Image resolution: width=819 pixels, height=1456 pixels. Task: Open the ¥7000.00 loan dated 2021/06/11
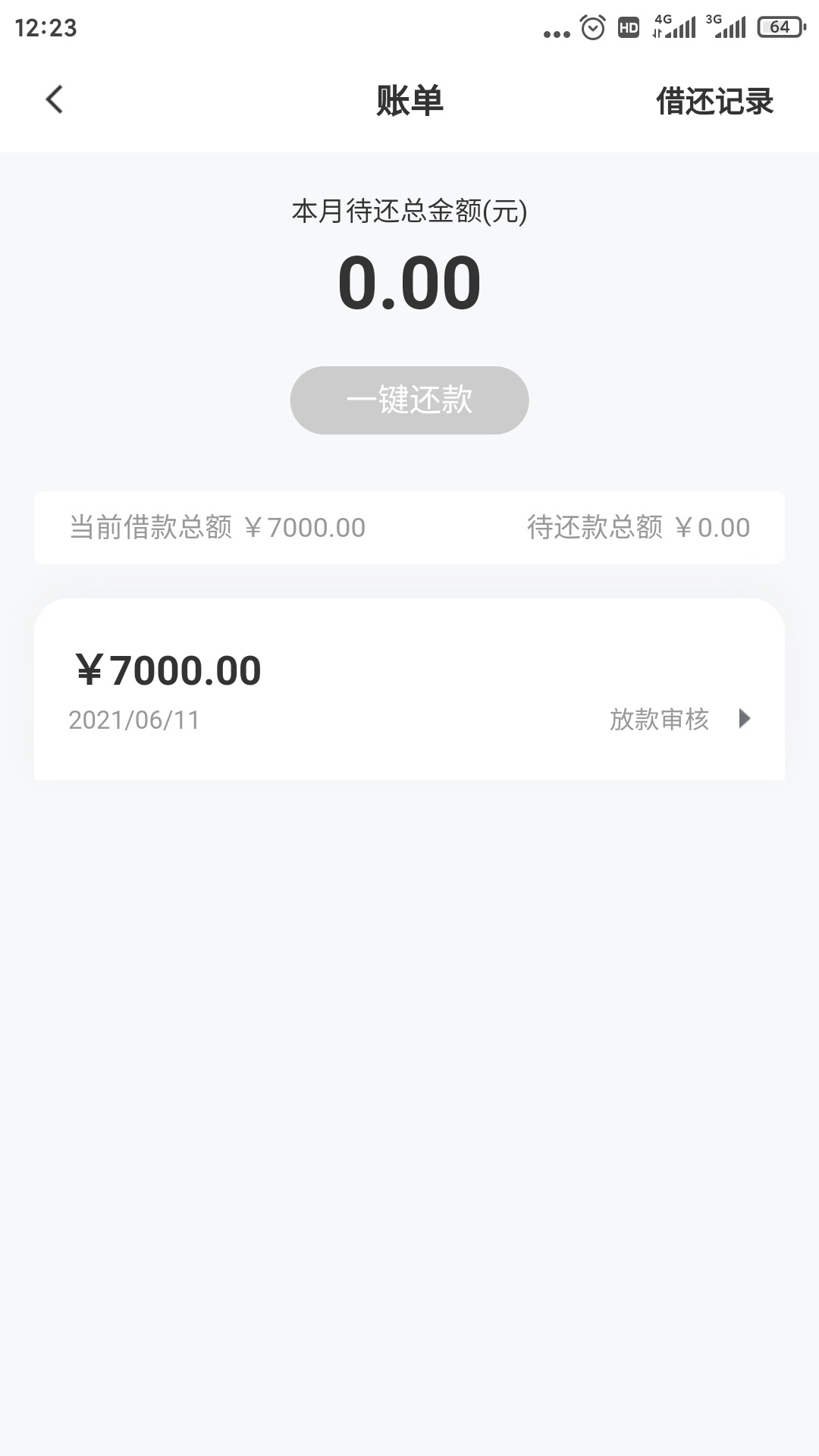coord(409,689)
